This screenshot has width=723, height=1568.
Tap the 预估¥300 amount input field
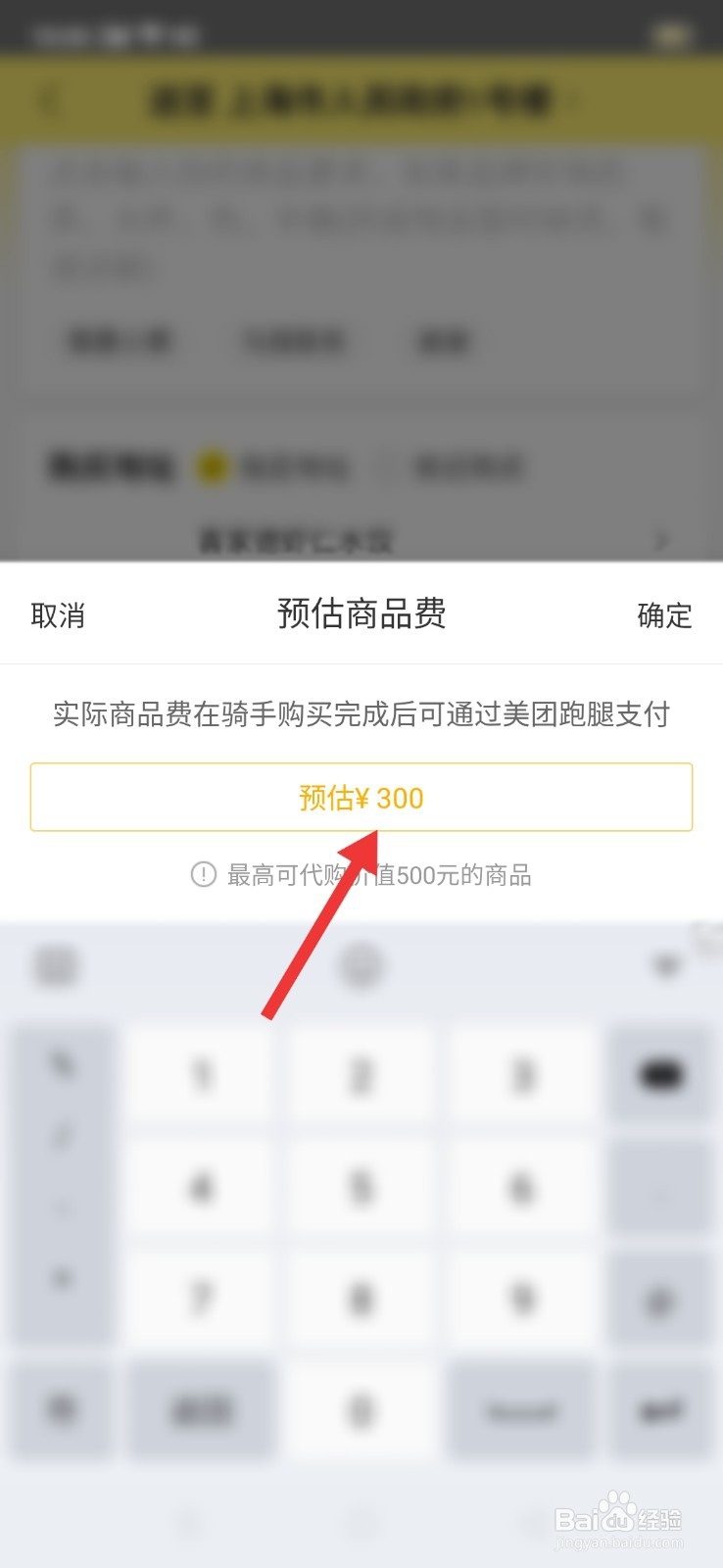361,797
